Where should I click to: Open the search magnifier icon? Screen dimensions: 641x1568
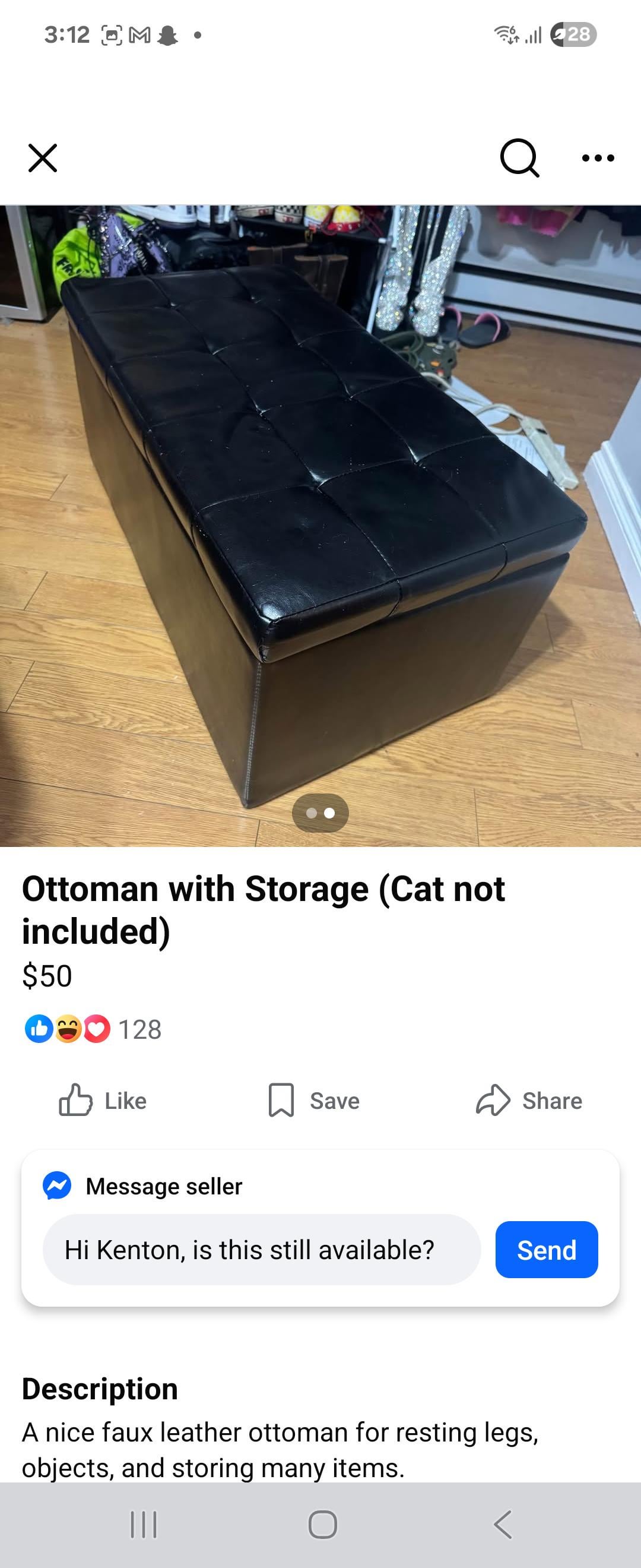(x=519, y=158)
